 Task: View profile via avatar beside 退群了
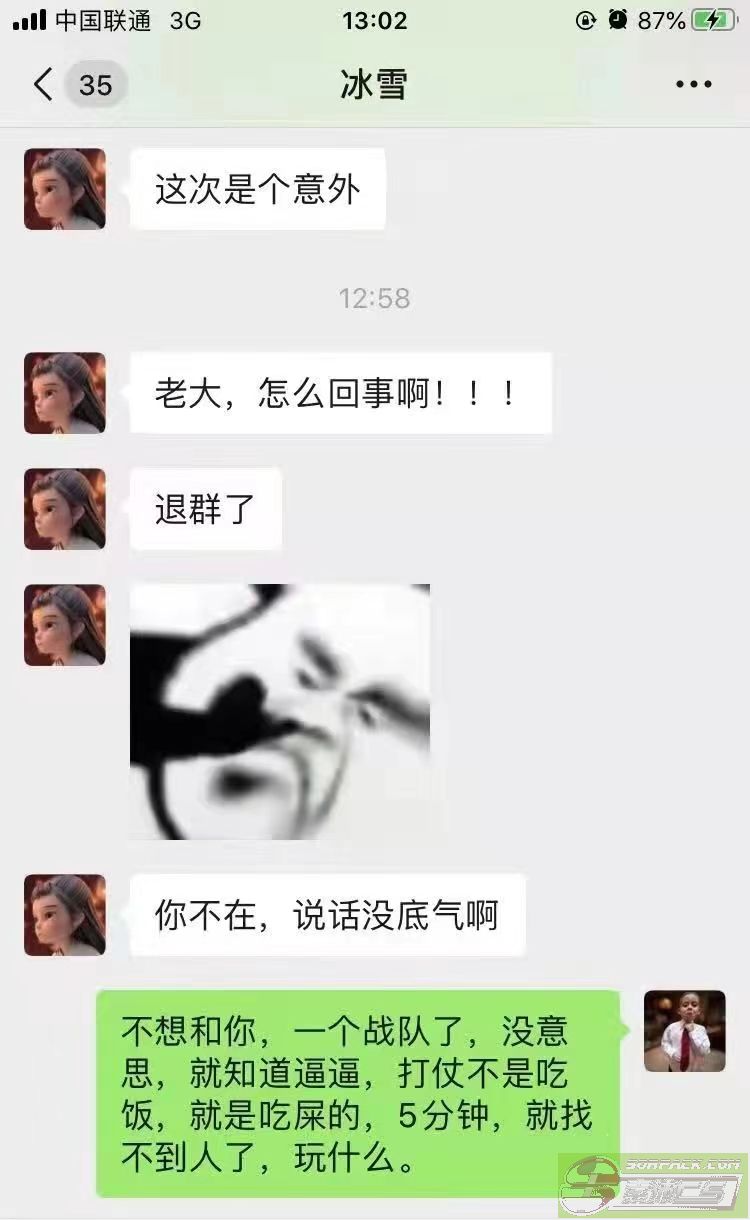pos(65,509)
